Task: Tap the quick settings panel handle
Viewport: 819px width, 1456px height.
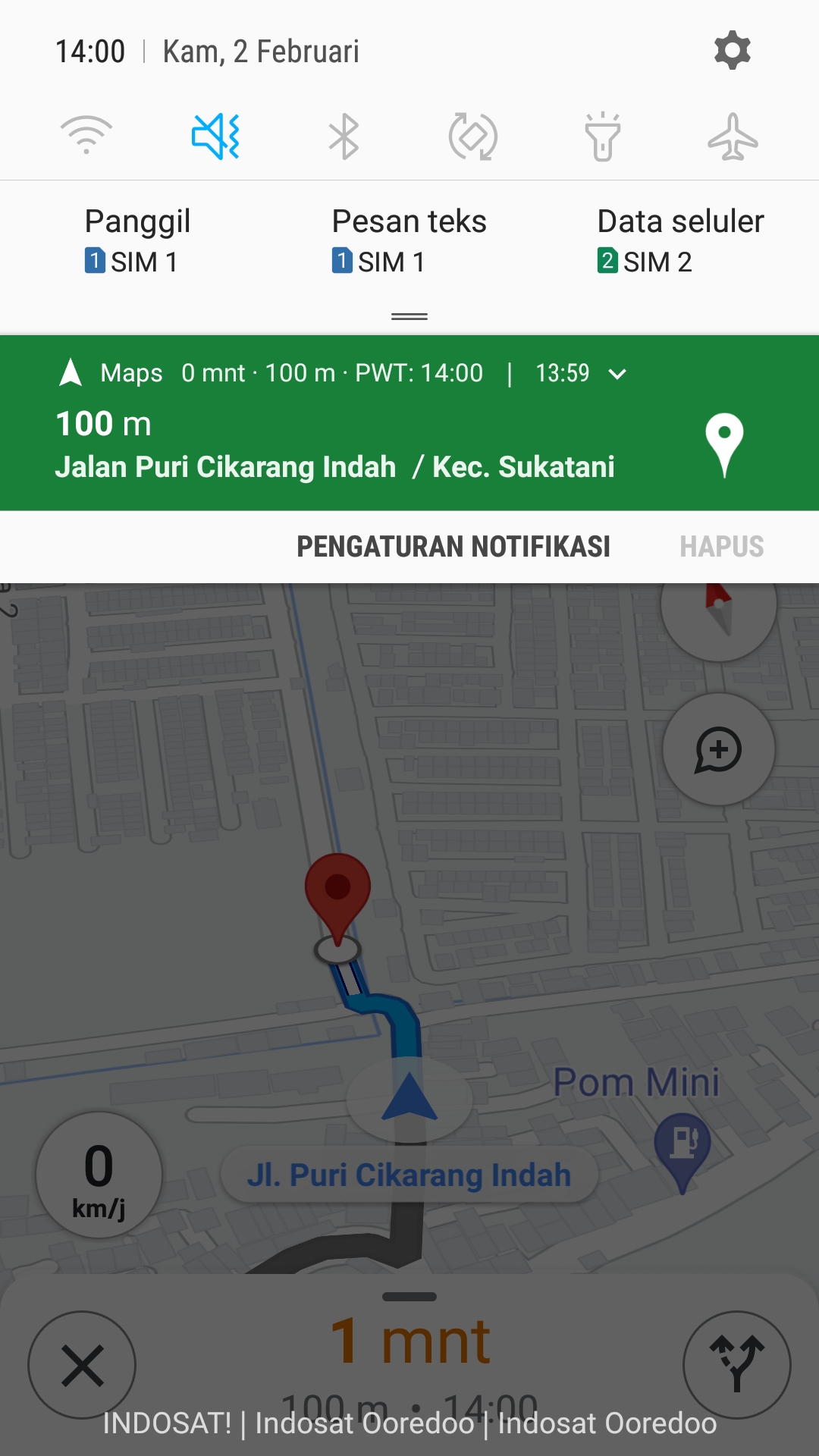Action: [x=409, y=317]
